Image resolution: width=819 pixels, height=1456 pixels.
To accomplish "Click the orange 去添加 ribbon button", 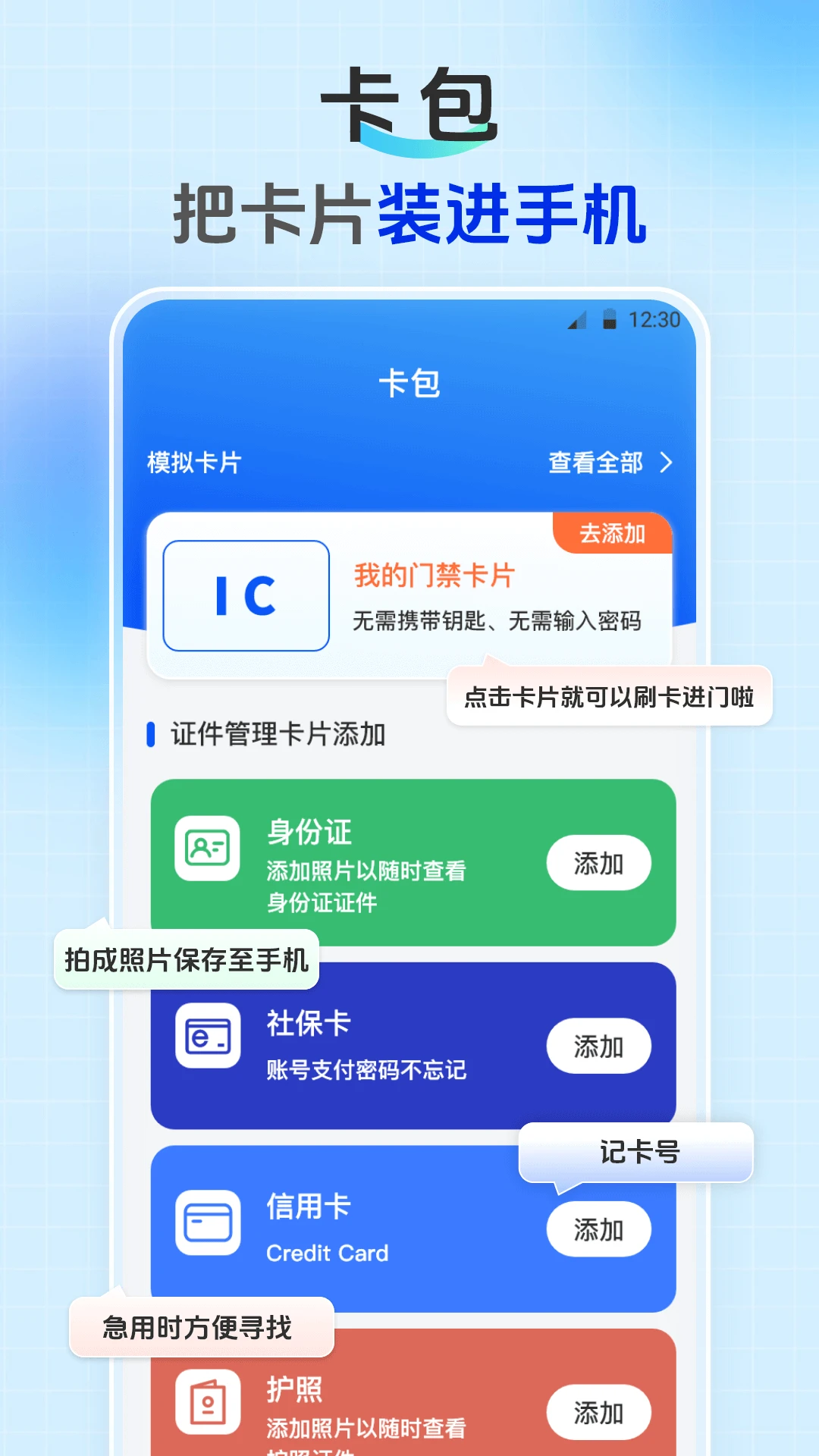I will point(612,534).
